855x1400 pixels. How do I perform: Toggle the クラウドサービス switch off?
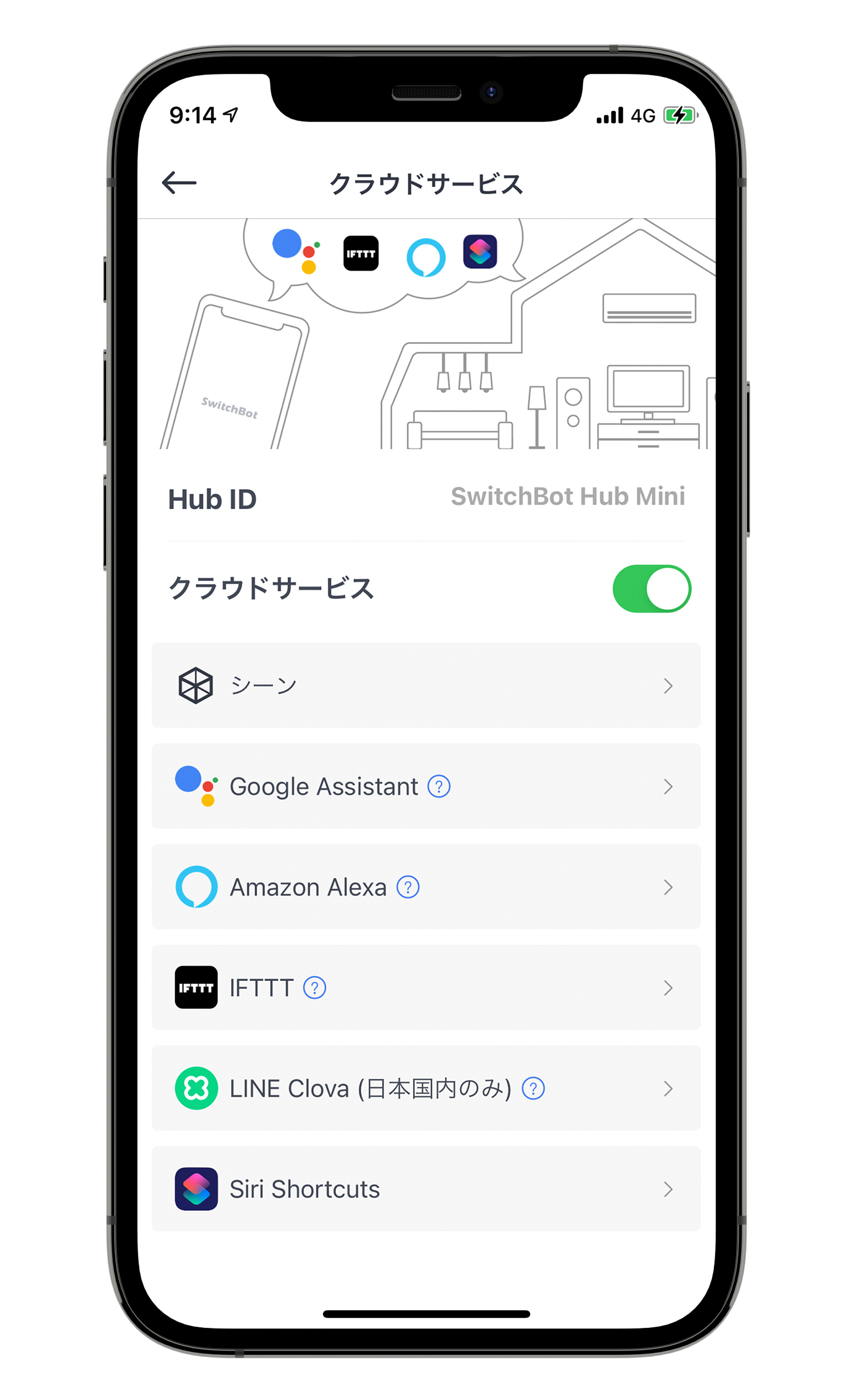651,588
